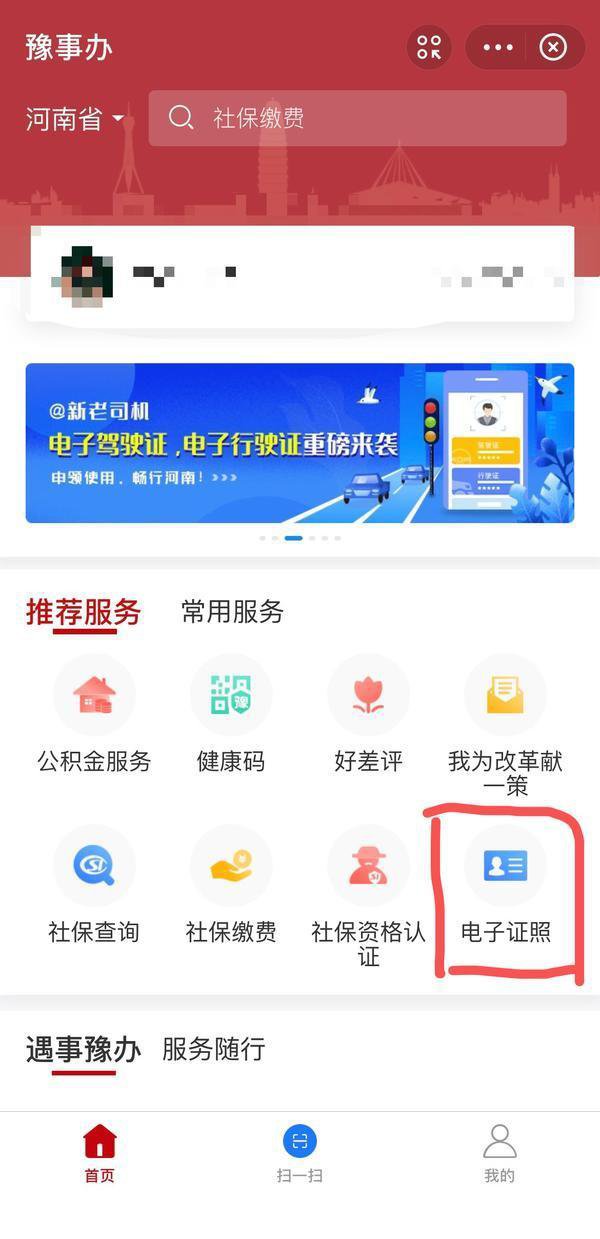The width and height of the screenshot is (600, 1239).
Task: Expand the 河南省 region dropdown
Action: (75, 119)
